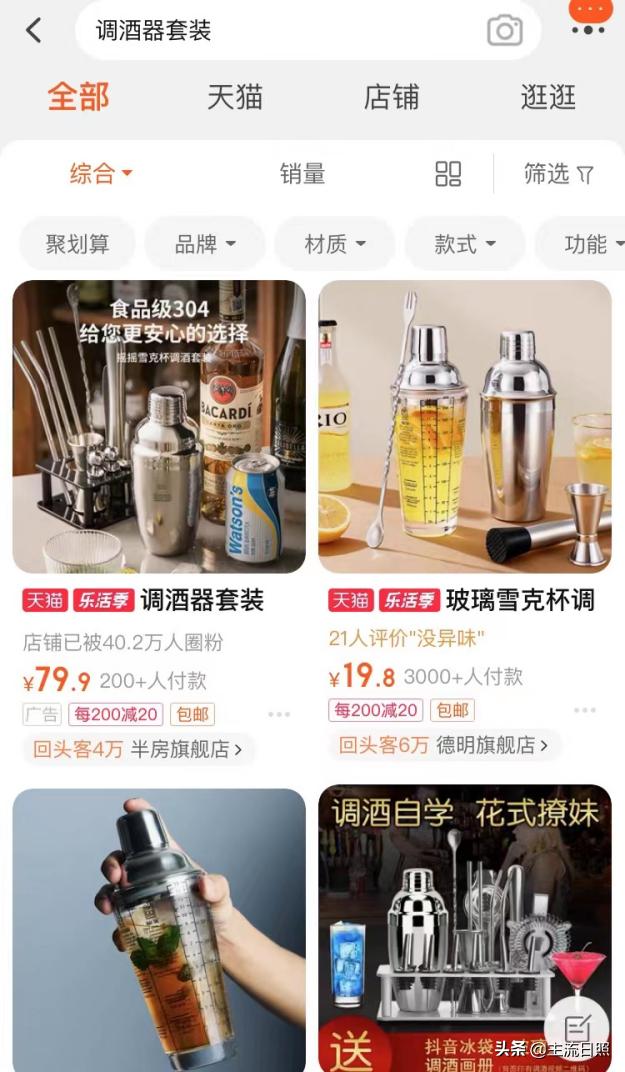
Task: Switch to the 逛逛 tab
Action: tap(548, 97)
